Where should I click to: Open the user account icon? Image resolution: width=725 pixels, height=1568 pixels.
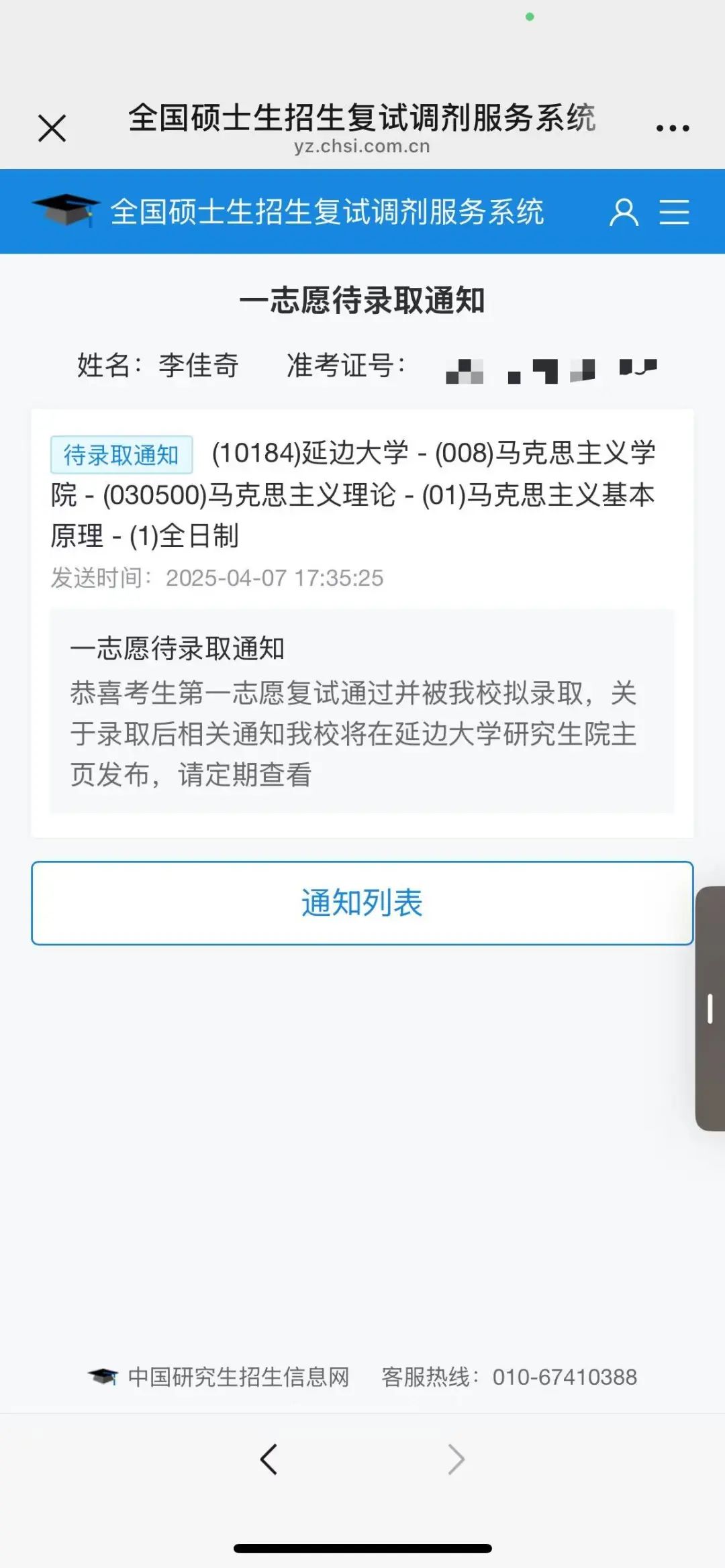click(624, 212)
